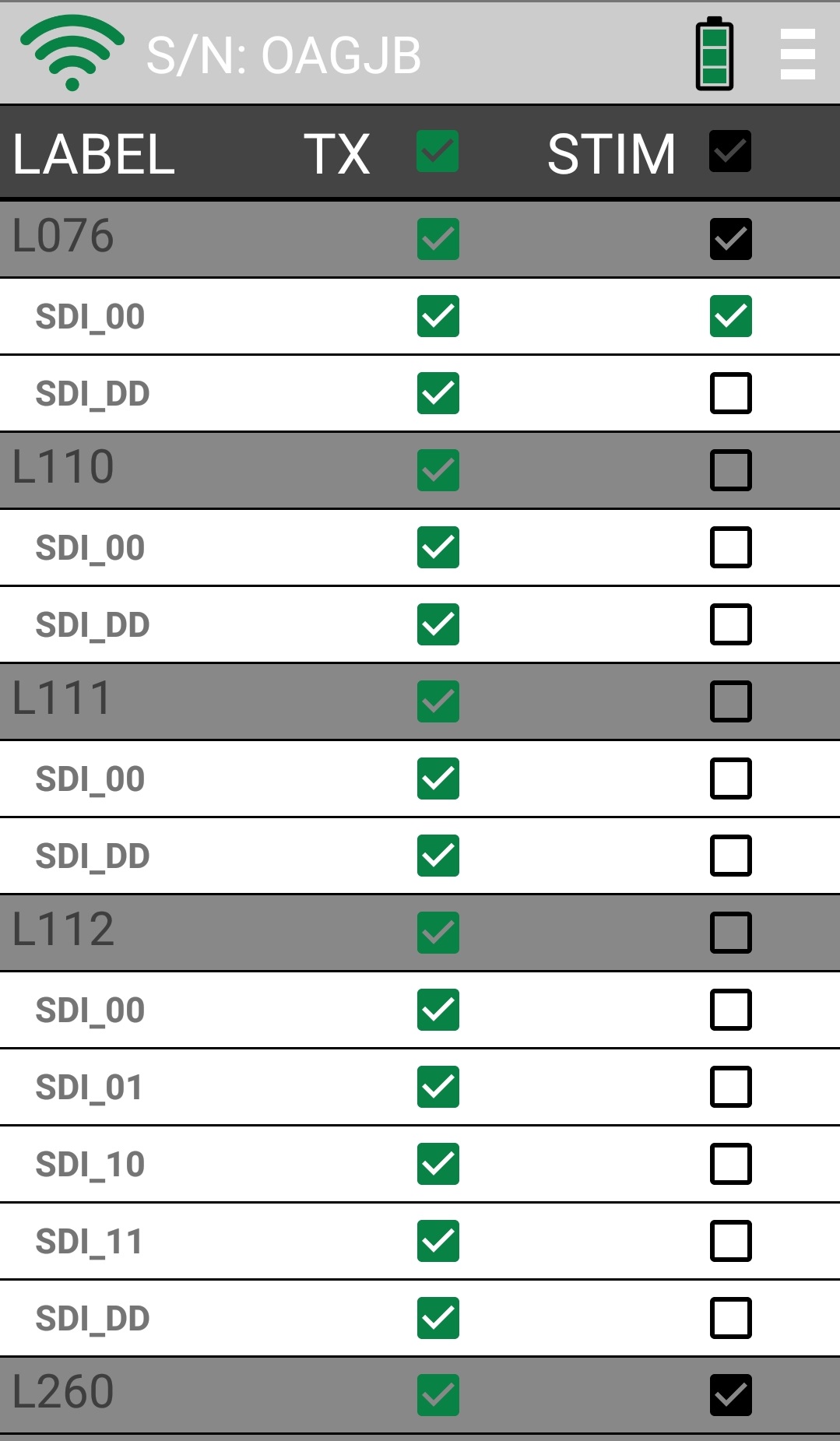Uncheck TX for label L076

coord(438,238)
